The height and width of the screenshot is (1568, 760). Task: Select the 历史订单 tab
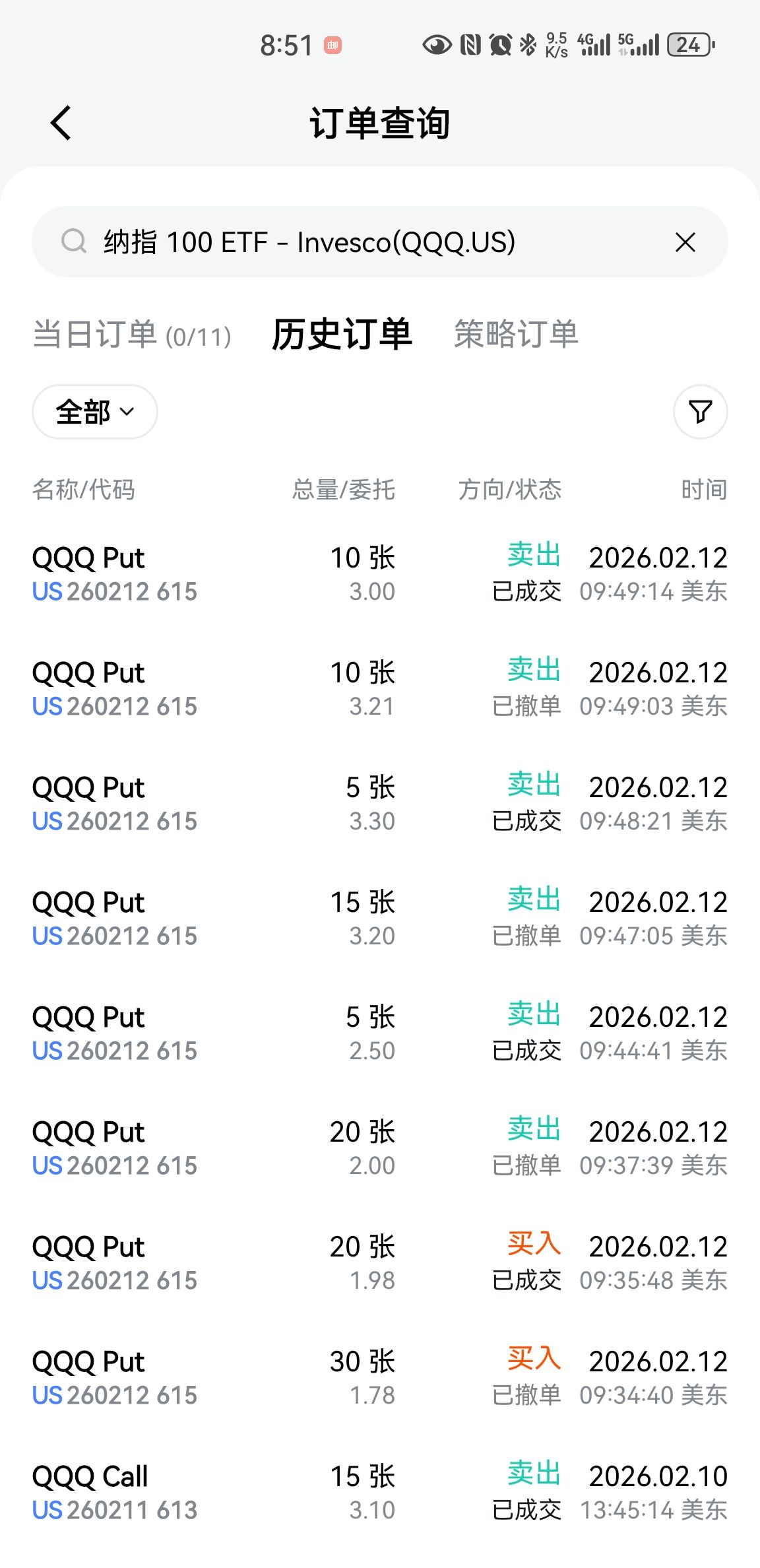tap(342, 334)
